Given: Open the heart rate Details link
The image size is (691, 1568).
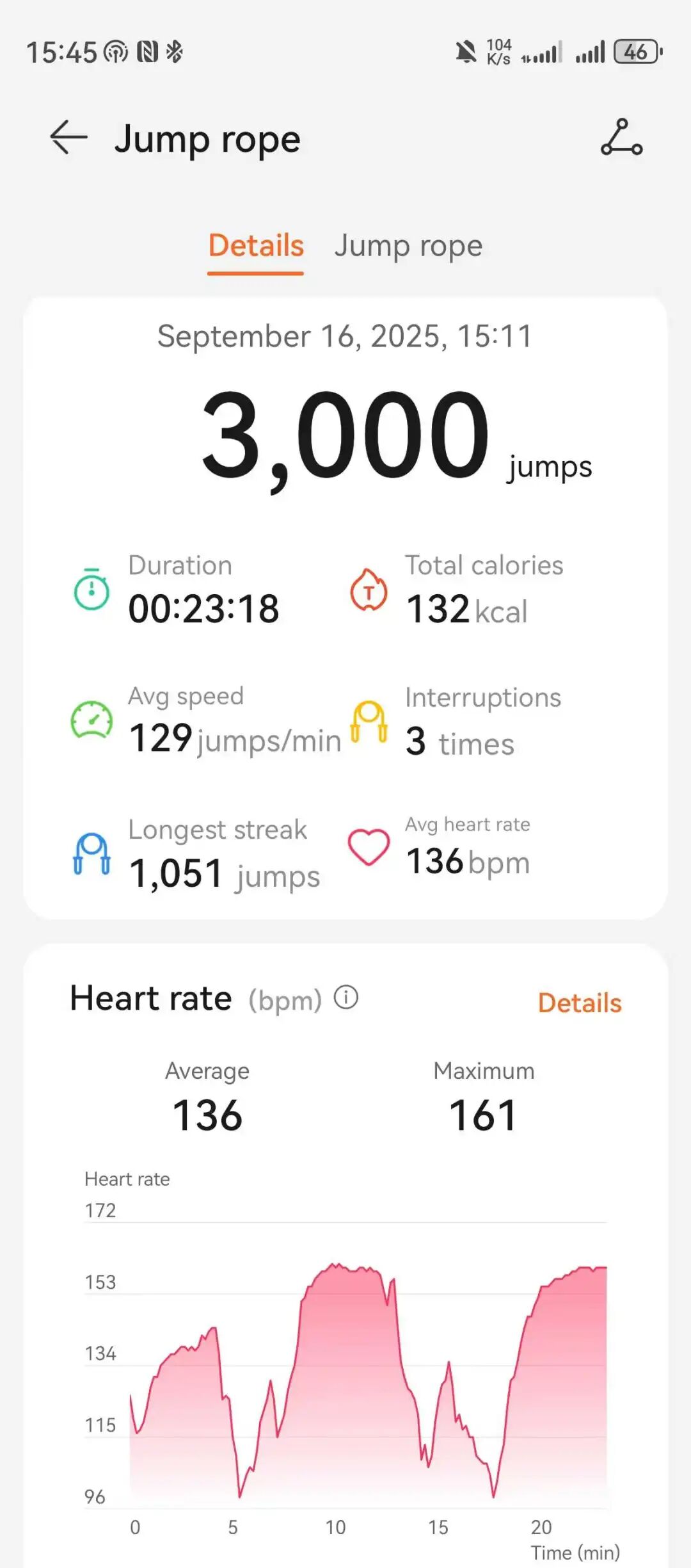Looking at the screenshot, I should [x=580, y=1003].
